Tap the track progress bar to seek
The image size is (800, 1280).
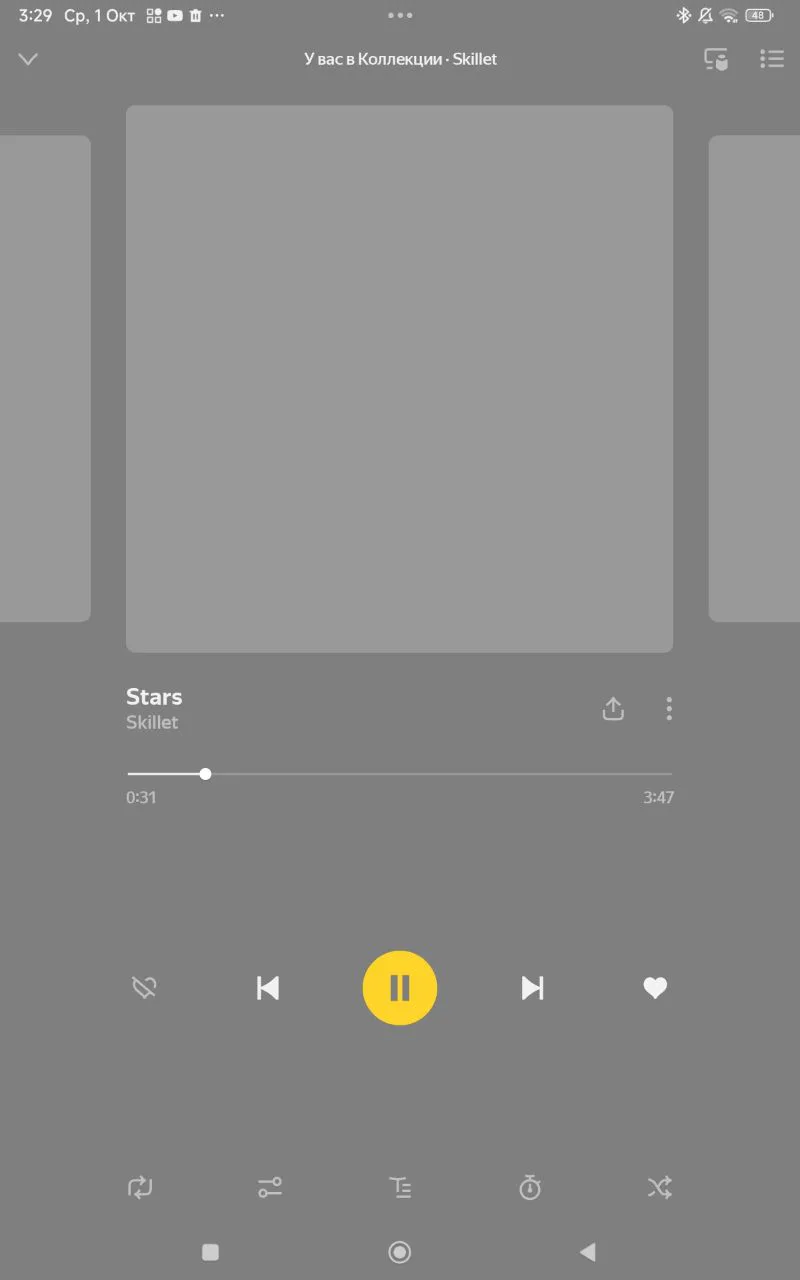click(x=400, y=774)
